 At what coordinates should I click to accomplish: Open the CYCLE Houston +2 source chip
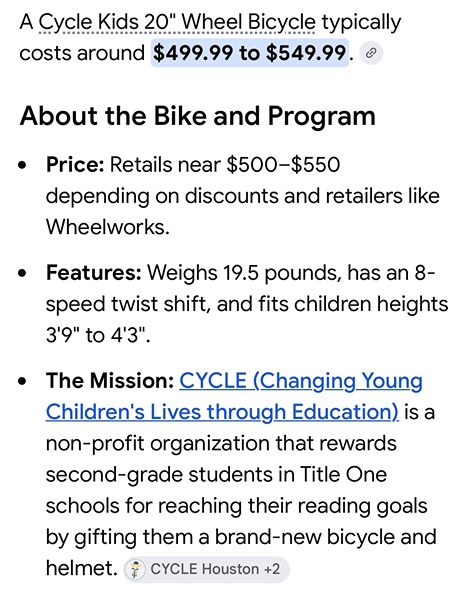[207, 569]
